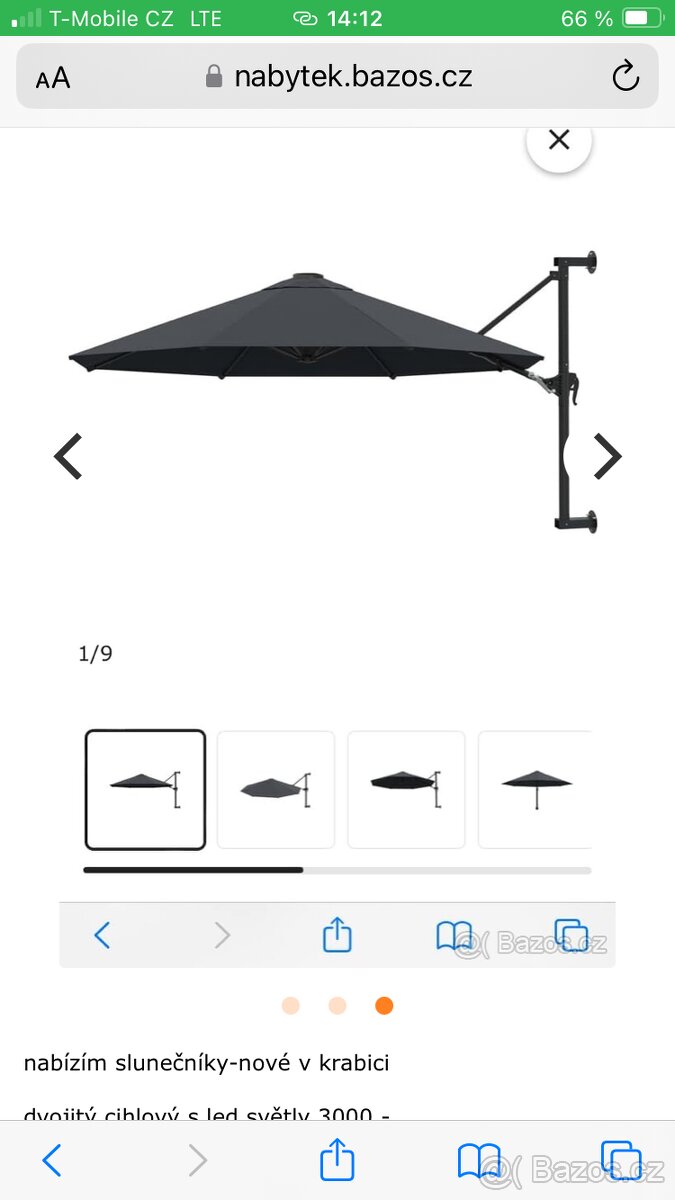Share this page from Safari's toolbar
This screenshot has height=1200, width=675.
(x=337, y=1160)
